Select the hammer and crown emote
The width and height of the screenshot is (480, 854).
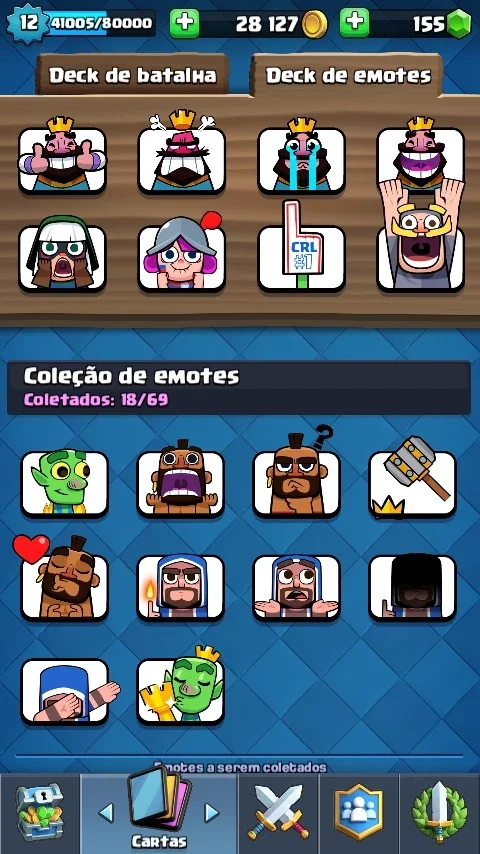click(412, 477)
